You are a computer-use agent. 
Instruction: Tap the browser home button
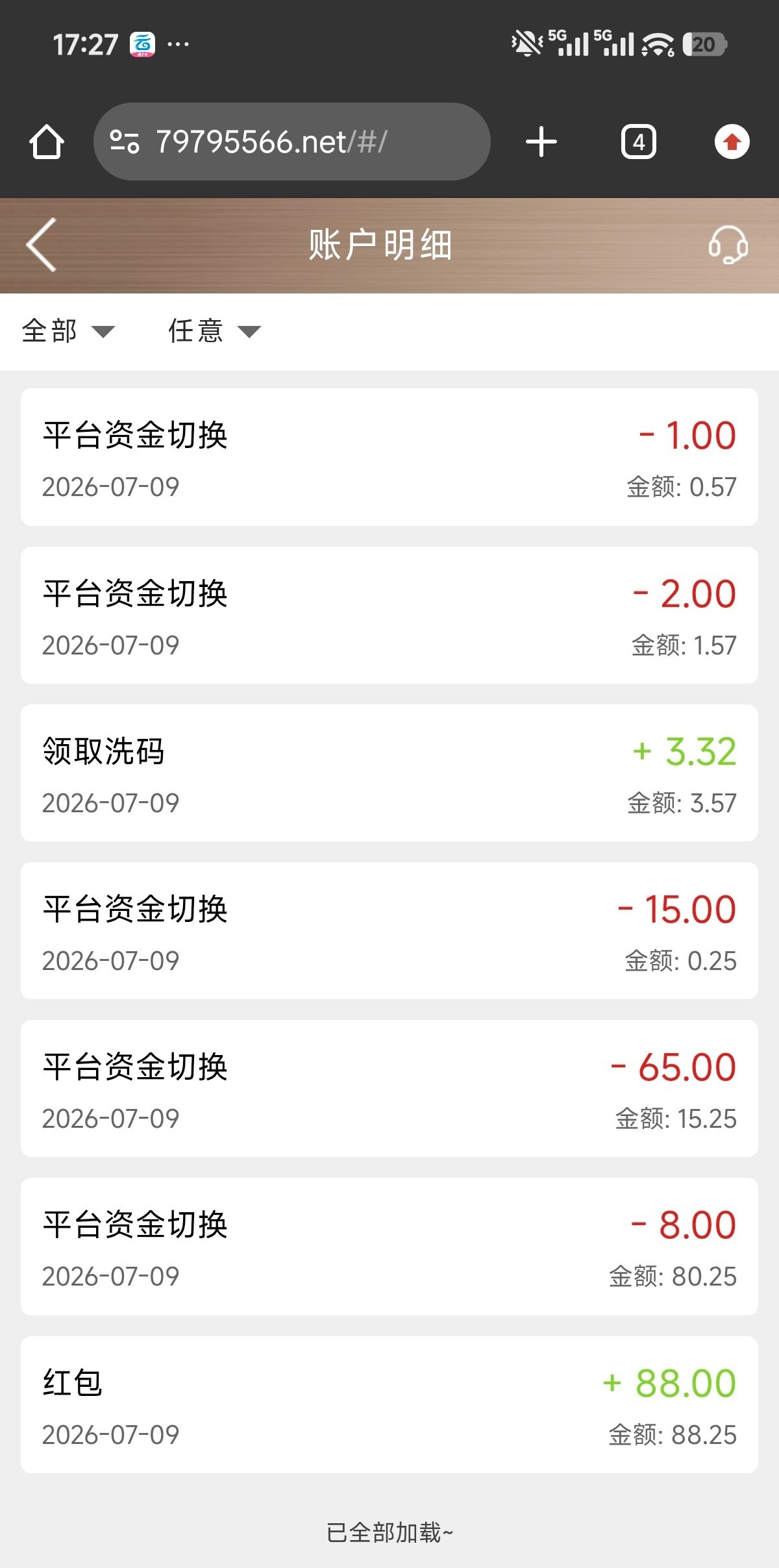[x=47, y=142]
